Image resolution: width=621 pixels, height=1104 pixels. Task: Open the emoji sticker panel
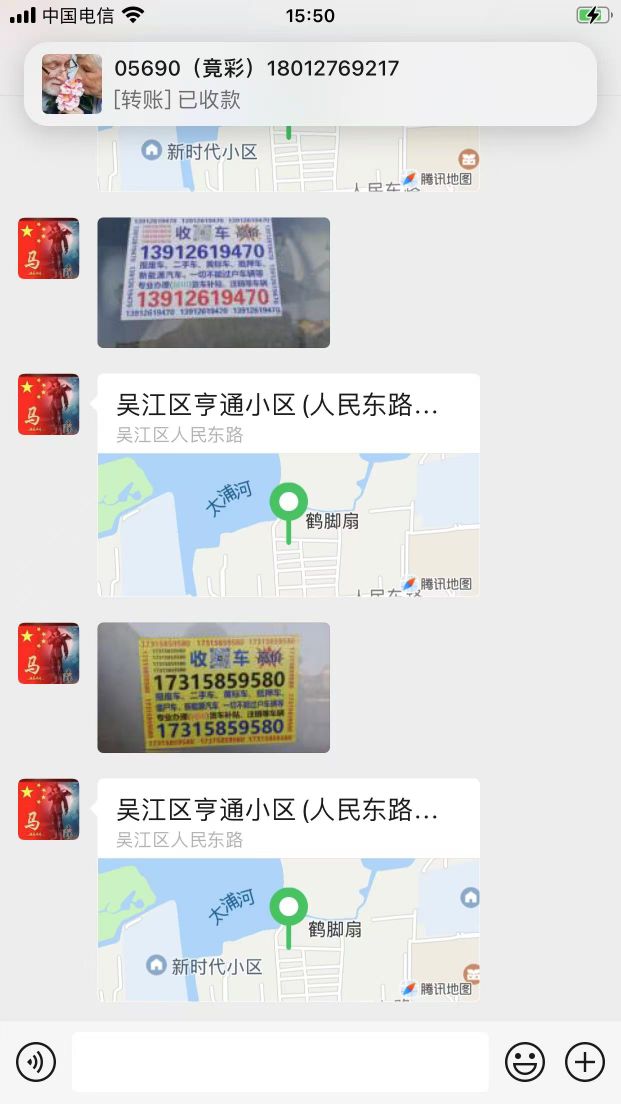524,1061
